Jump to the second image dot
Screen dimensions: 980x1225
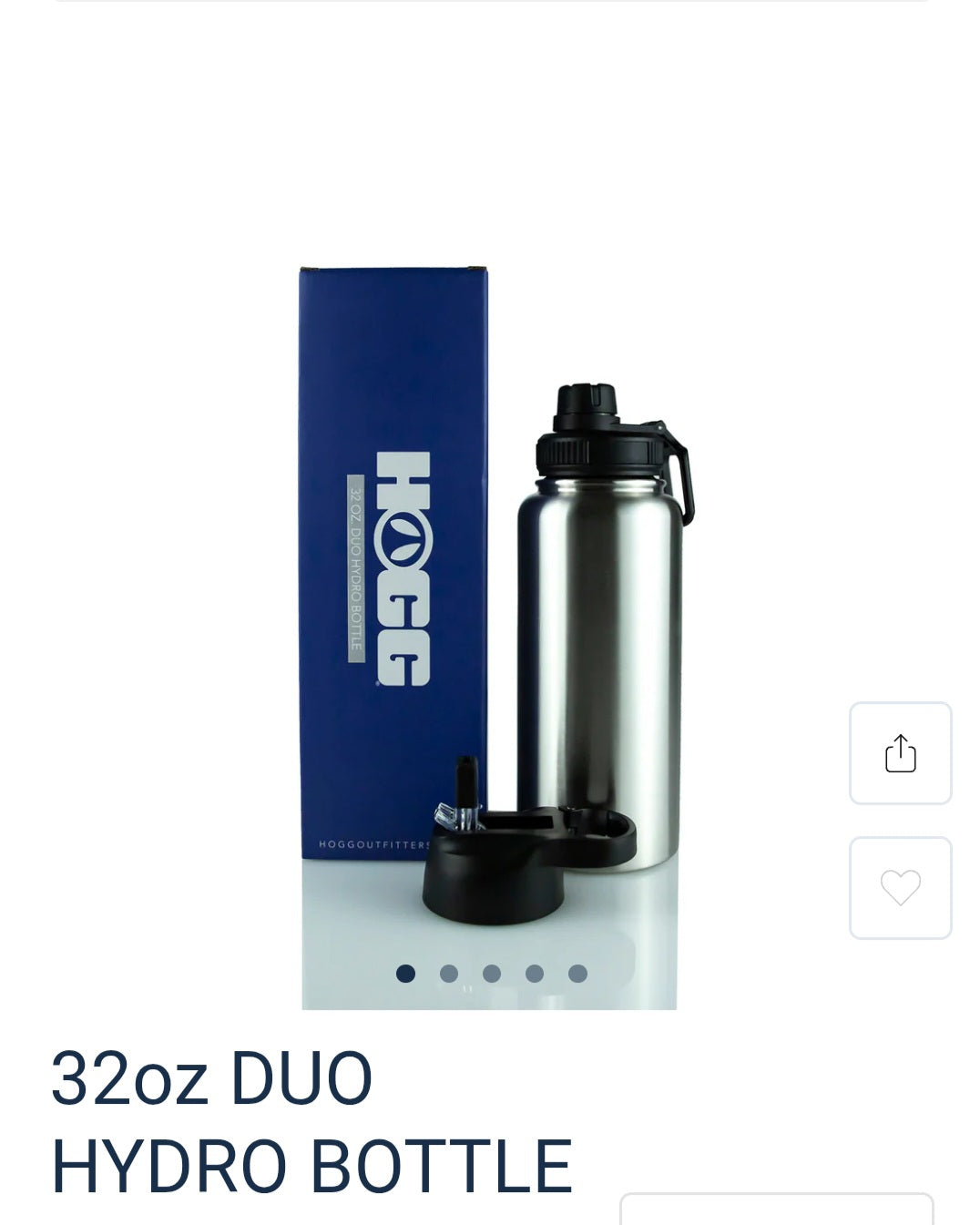pyautogui.click(x=449, y=974)
